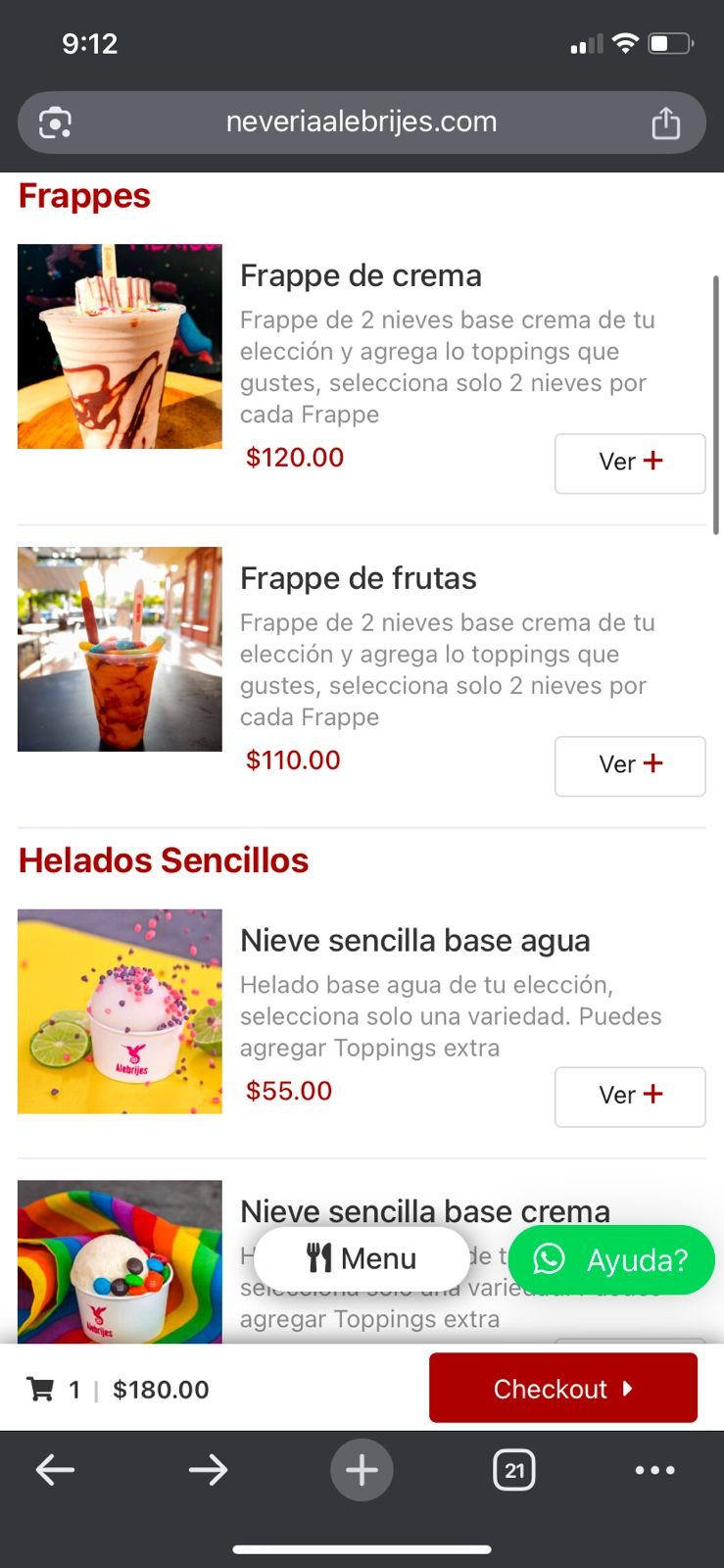Expand Frappe de crema with Ver button
Image resolution: width=724 pixels, height=1568 pixels.
630,463
